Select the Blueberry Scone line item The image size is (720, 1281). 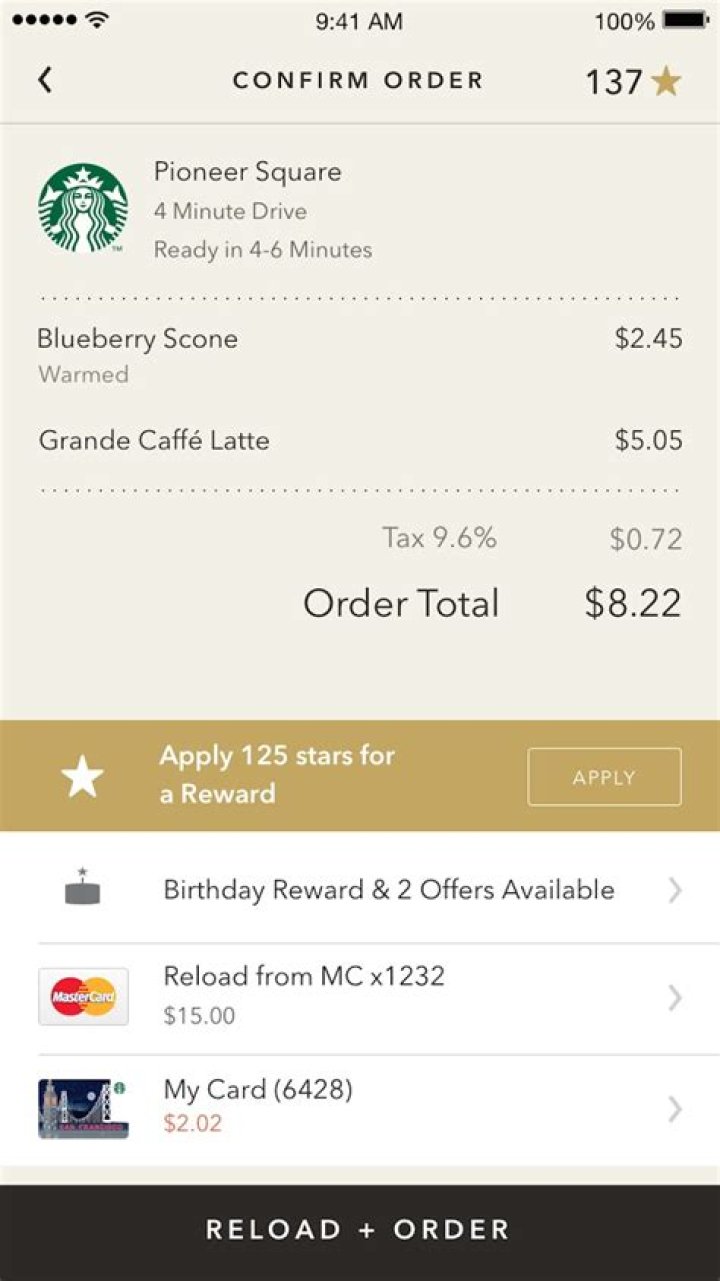(137, 340)
